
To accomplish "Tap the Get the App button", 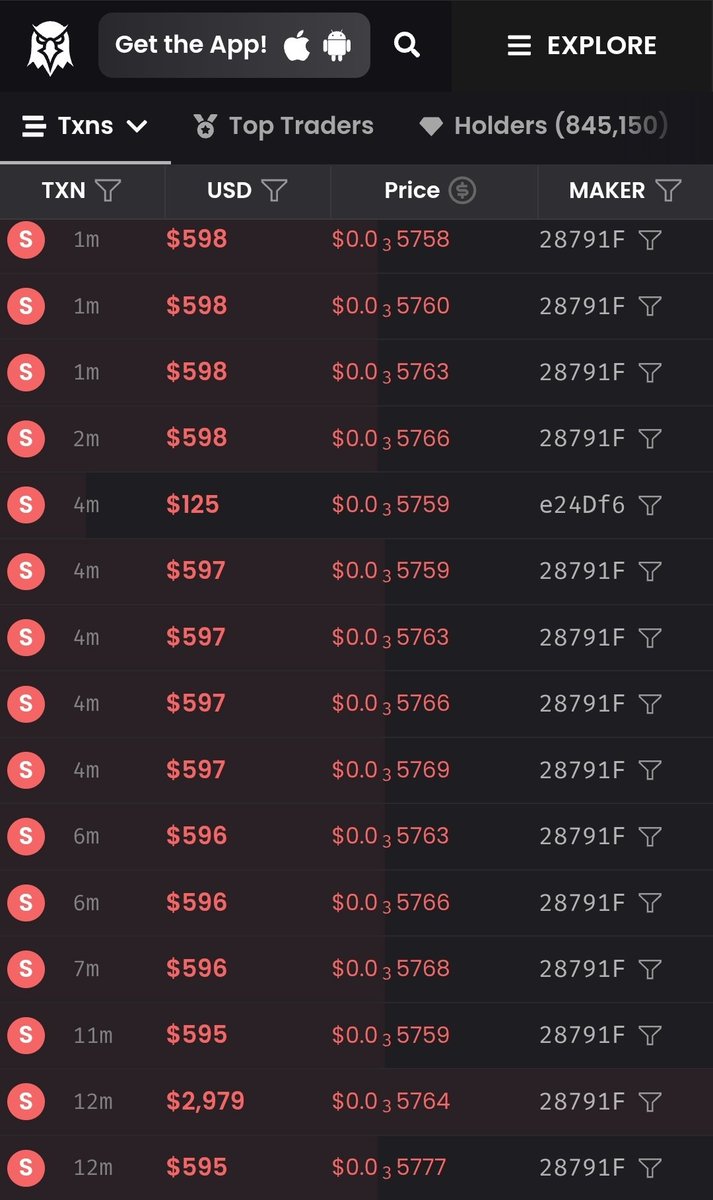I will [x=234, y=45].
